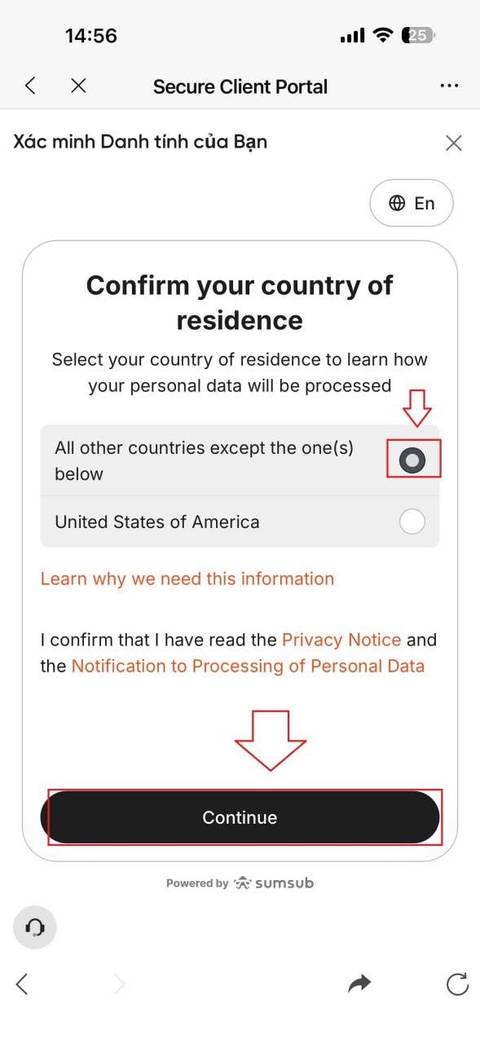Screen dimensions: 480x1043
Task: Reload the page with the refresh icon
Action: [x=457, y=984]
